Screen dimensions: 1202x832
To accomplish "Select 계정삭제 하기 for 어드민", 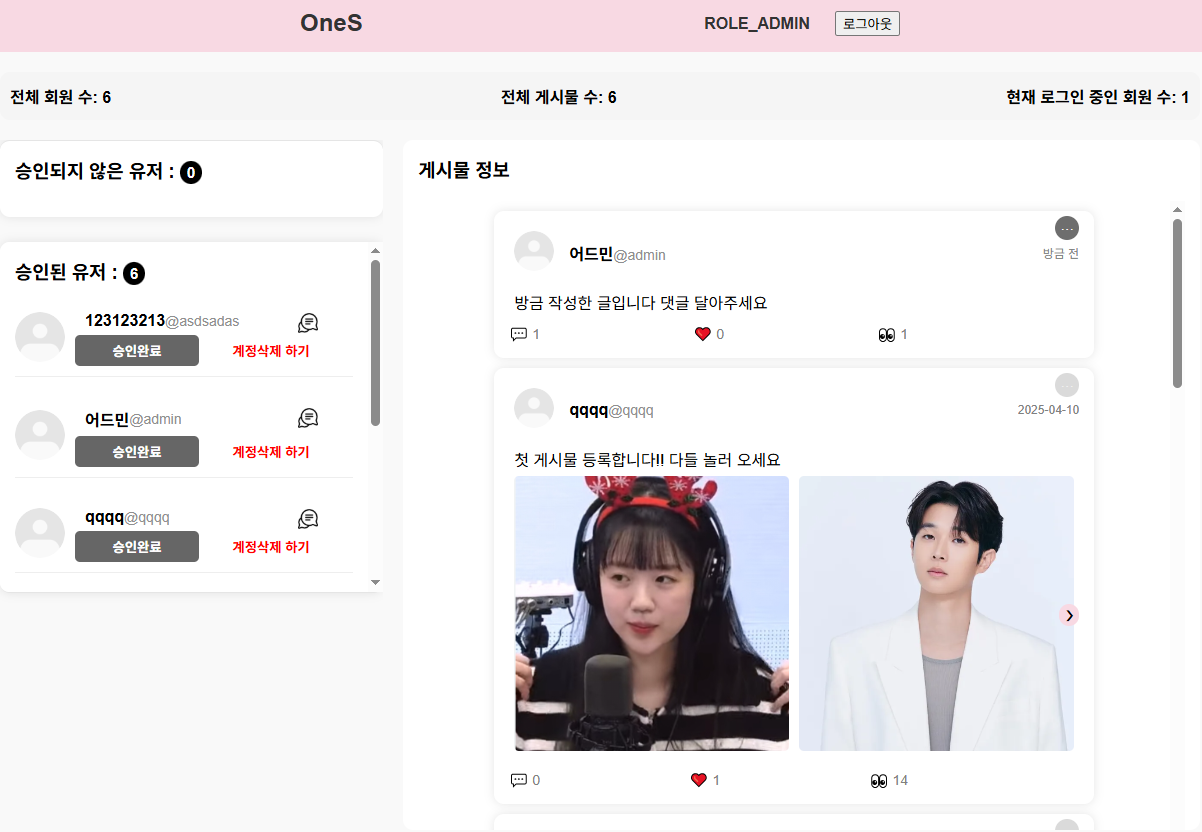I will click(x=271, y=452).
